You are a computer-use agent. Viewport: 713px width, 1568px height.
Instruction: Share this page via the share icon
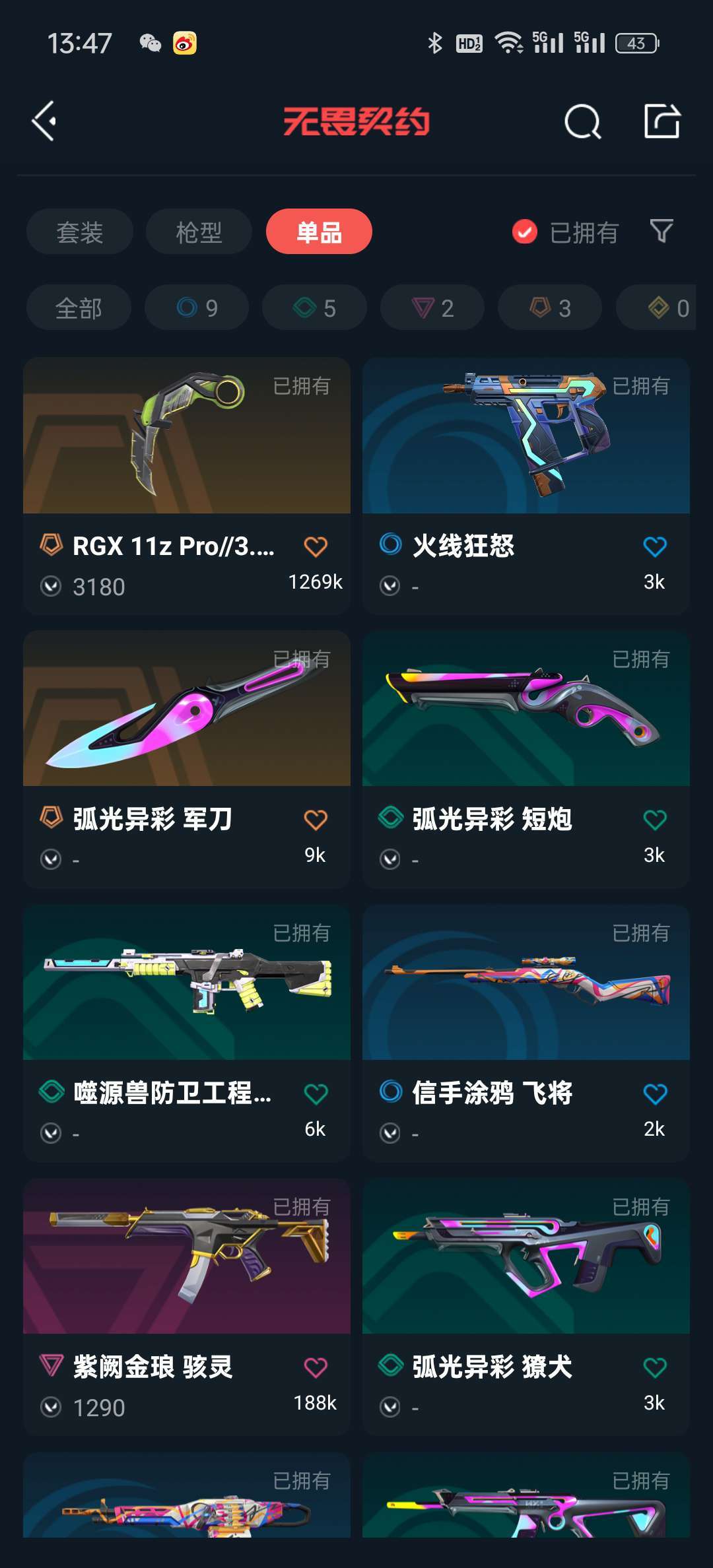(x=662, y=121)
